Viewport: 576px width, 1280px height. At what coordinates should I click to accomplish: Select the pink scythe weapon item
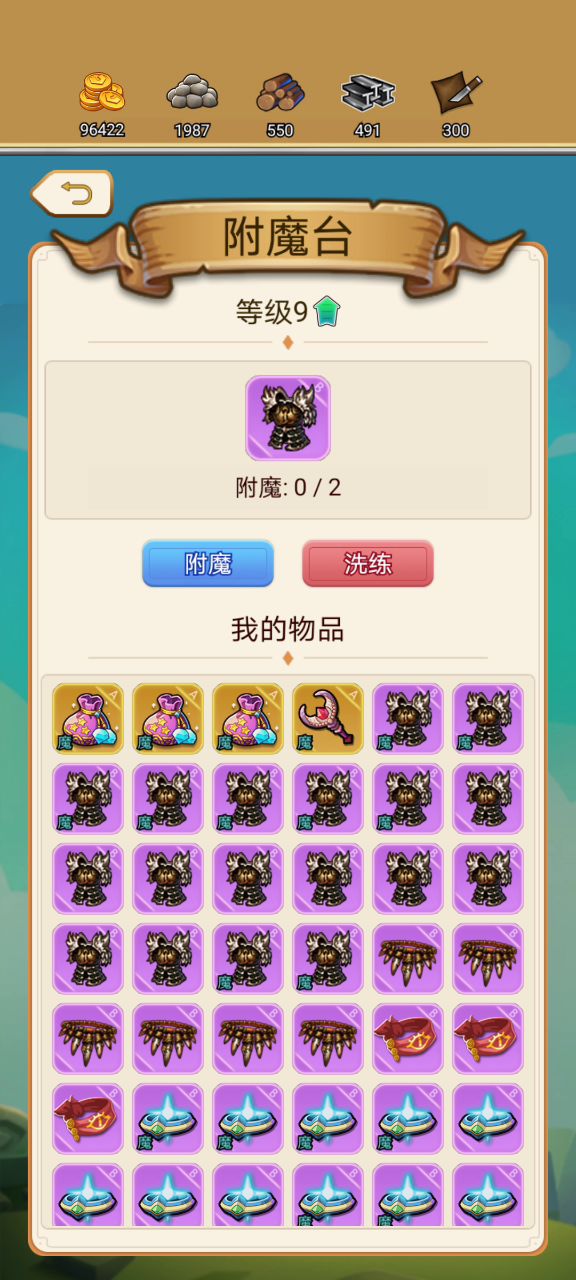(x=328, y=718)
